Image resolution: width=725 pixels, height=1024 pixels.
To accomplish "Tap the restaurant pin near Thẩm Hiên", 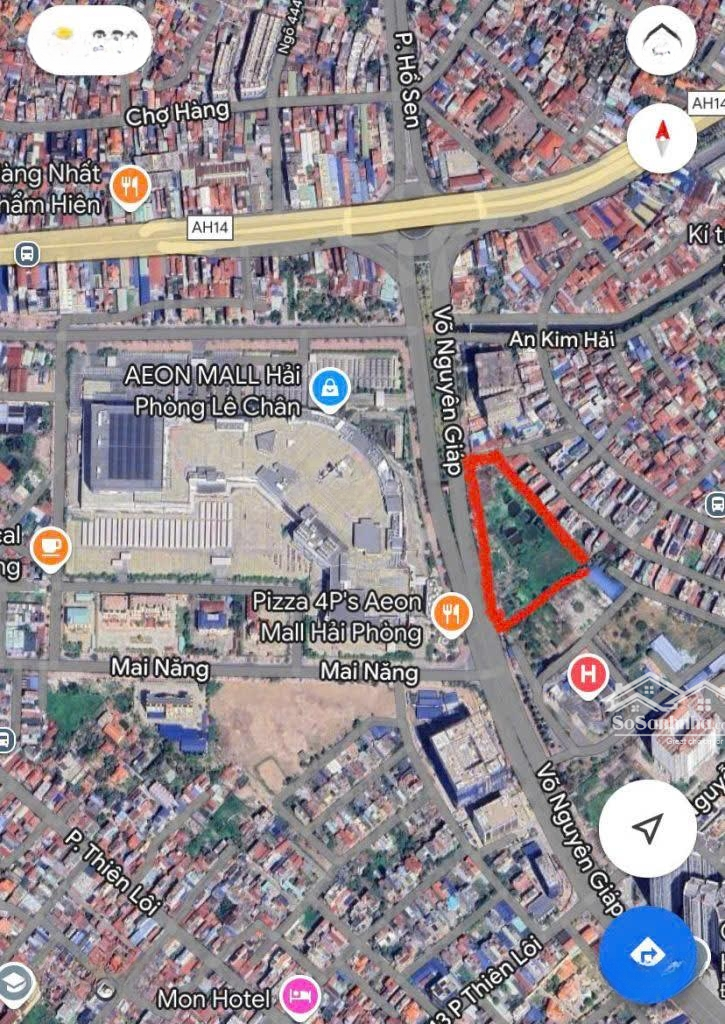I will 130,185.
